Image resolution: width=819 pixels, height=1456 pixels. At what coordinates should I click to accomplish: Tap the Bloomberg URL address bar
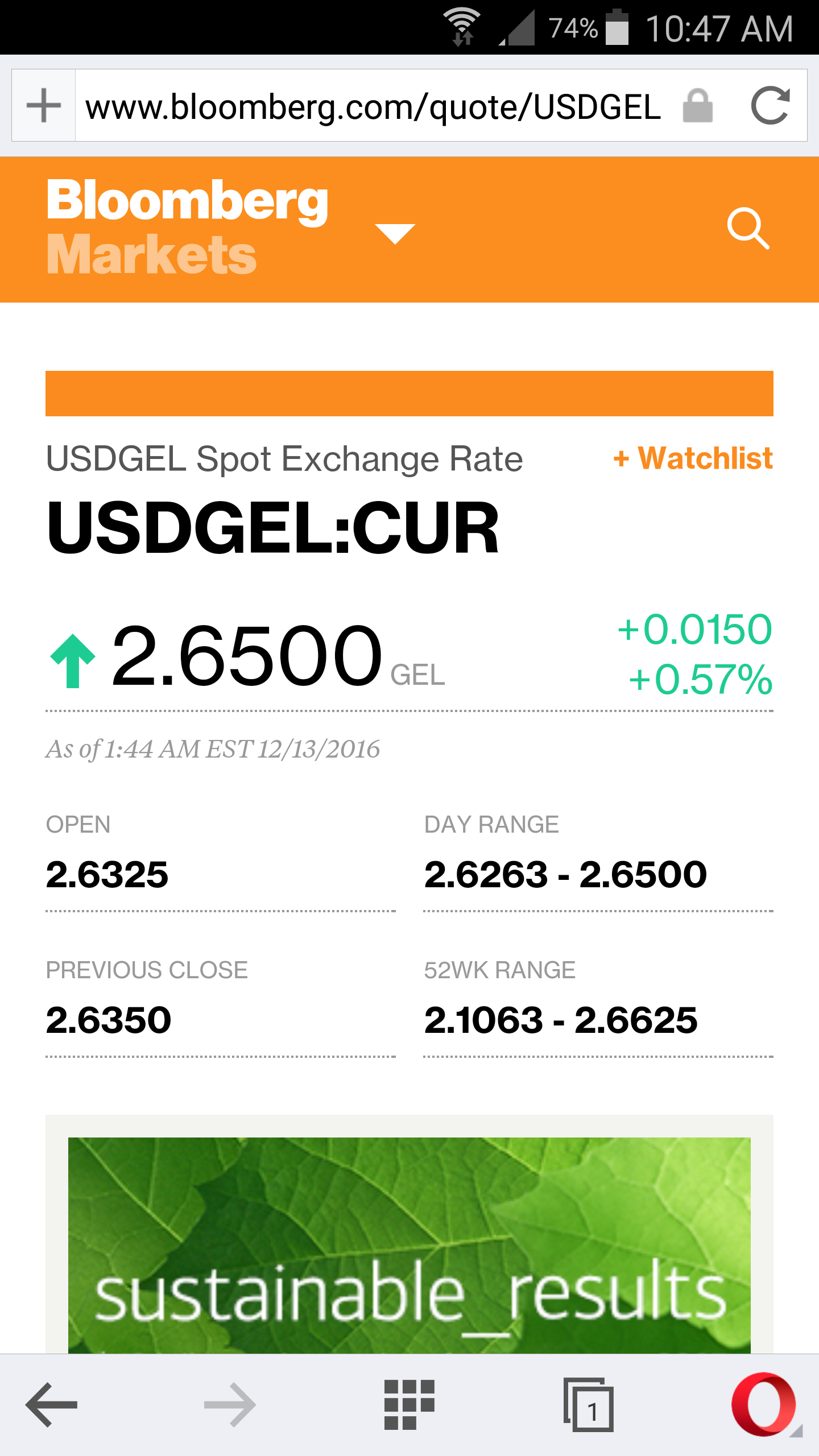point(373,106)
